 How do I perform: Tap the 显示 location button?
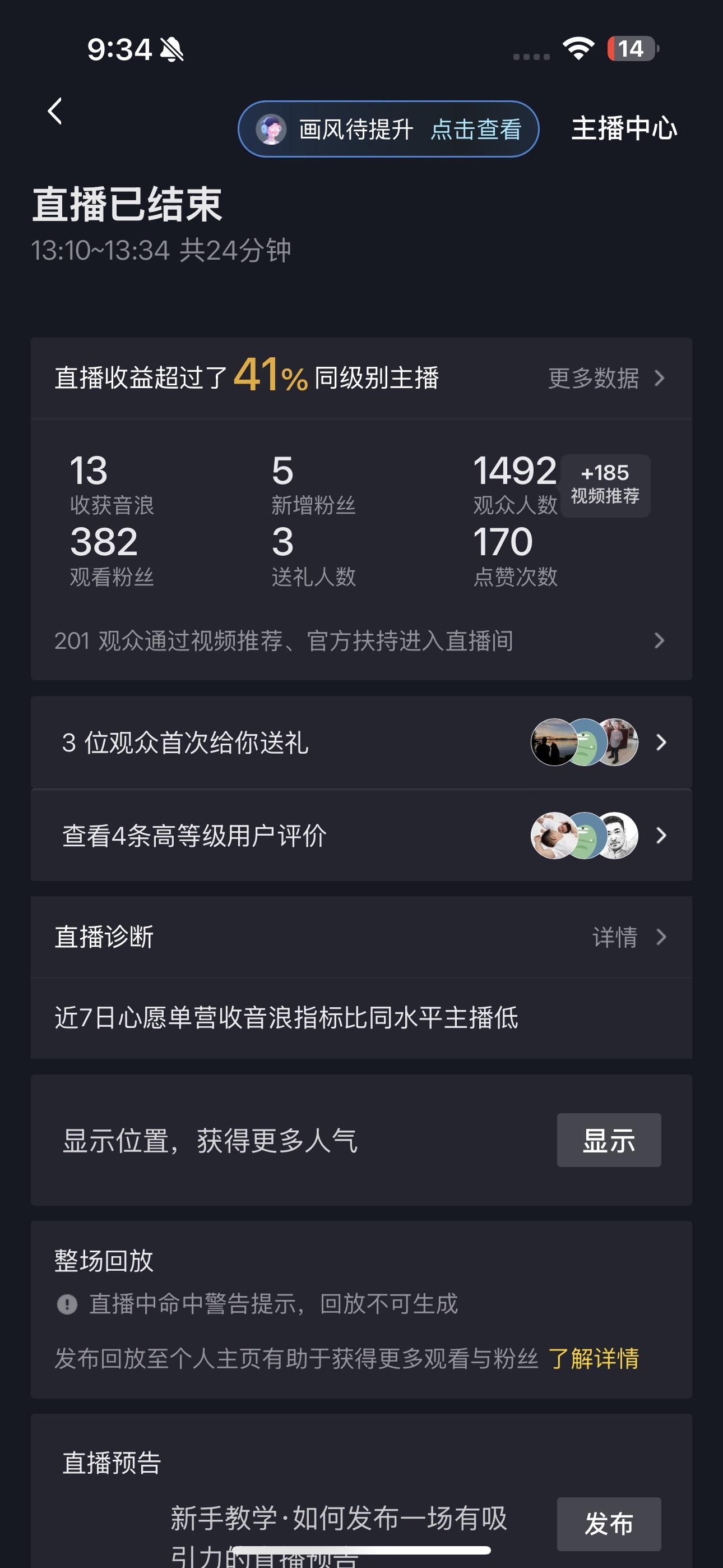coord(609,1140)
